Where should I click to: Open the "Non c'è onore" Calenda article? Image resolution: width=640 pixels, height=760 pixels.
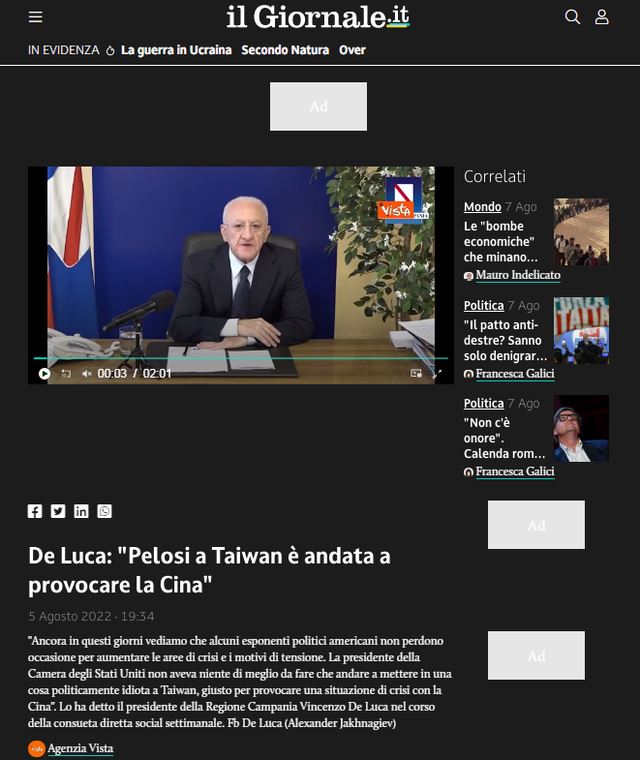coord(504,438)
